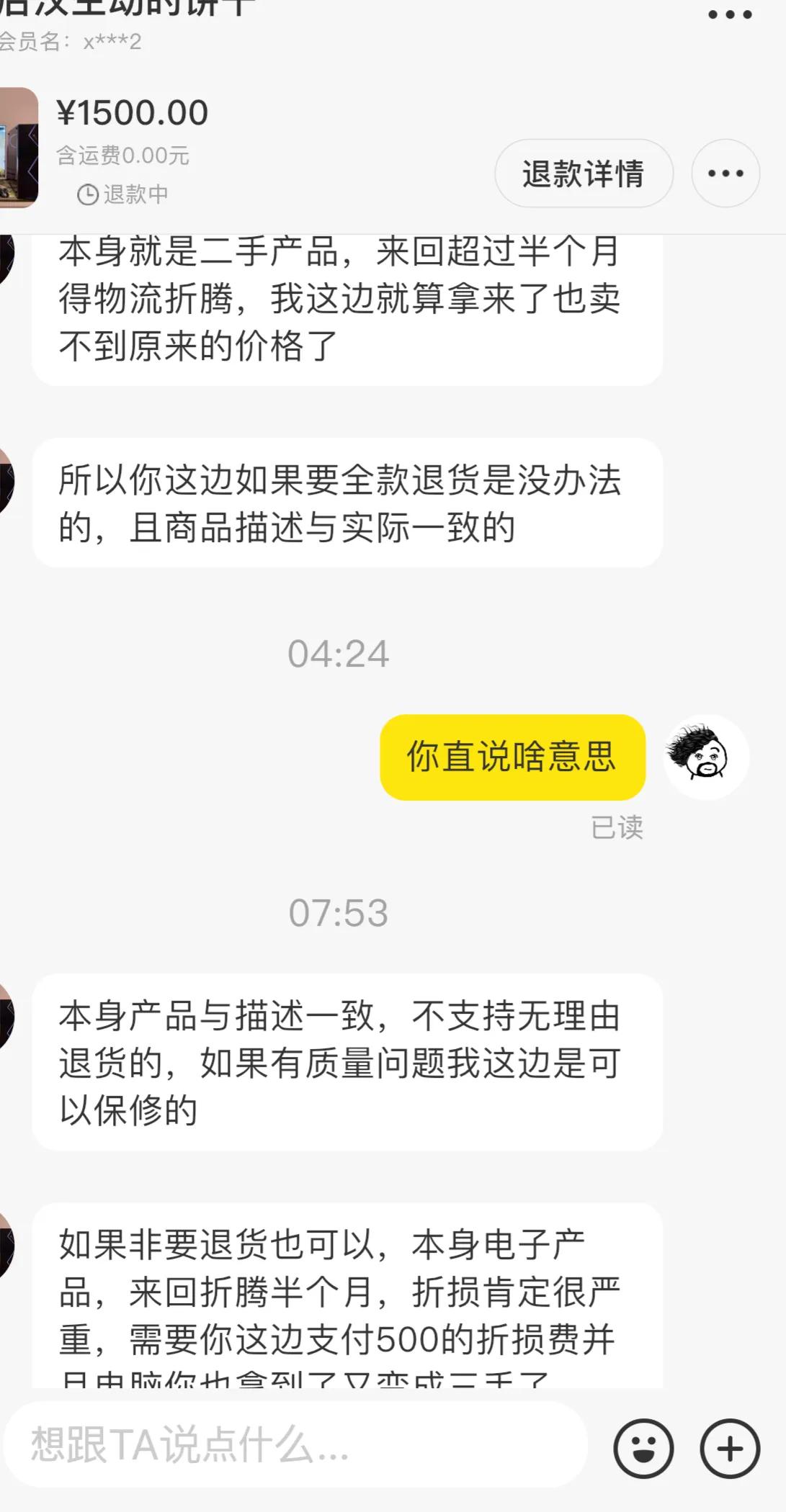Open the 退款详情 refund details button
786x1512 pixels.
(584, 173)
